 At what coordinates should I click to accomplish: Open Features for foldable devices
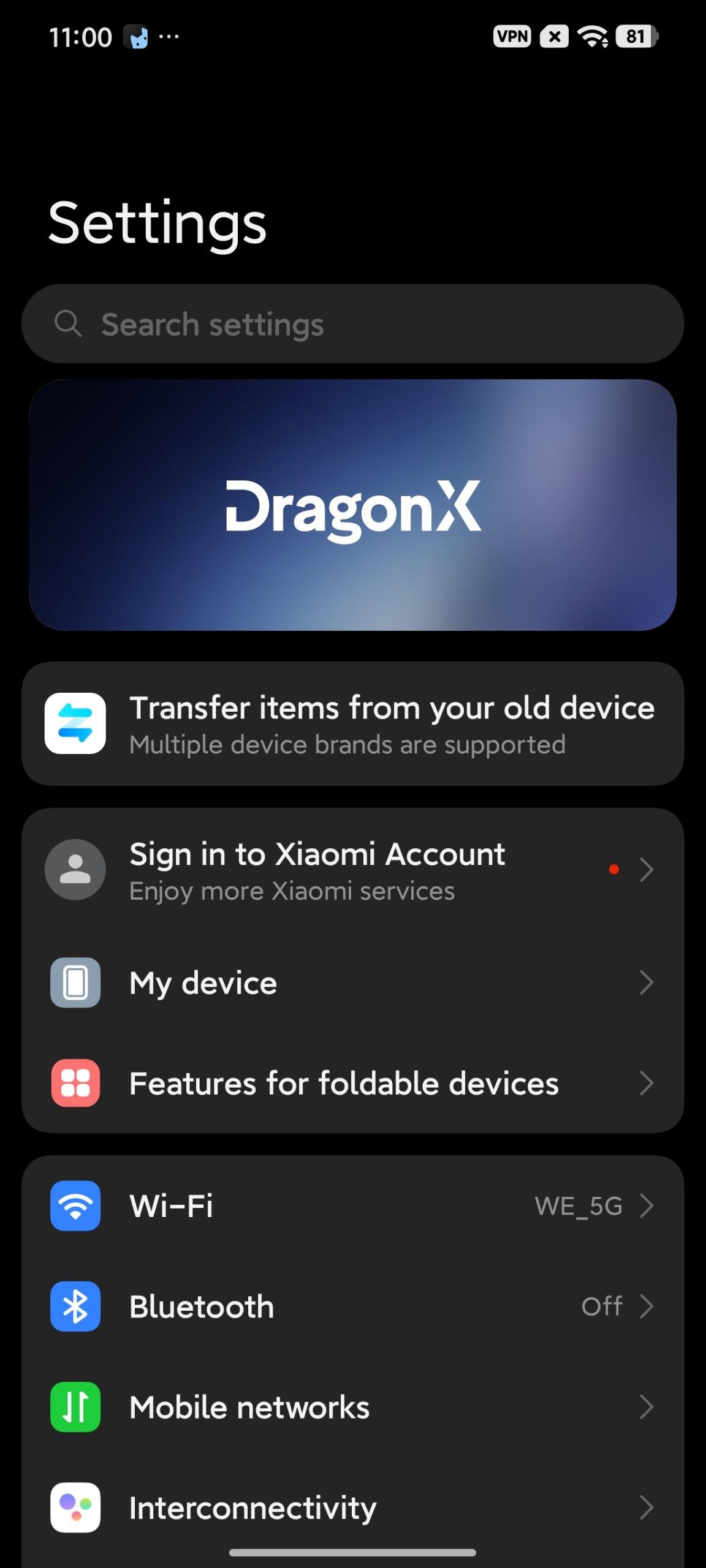coord(352,1083)
